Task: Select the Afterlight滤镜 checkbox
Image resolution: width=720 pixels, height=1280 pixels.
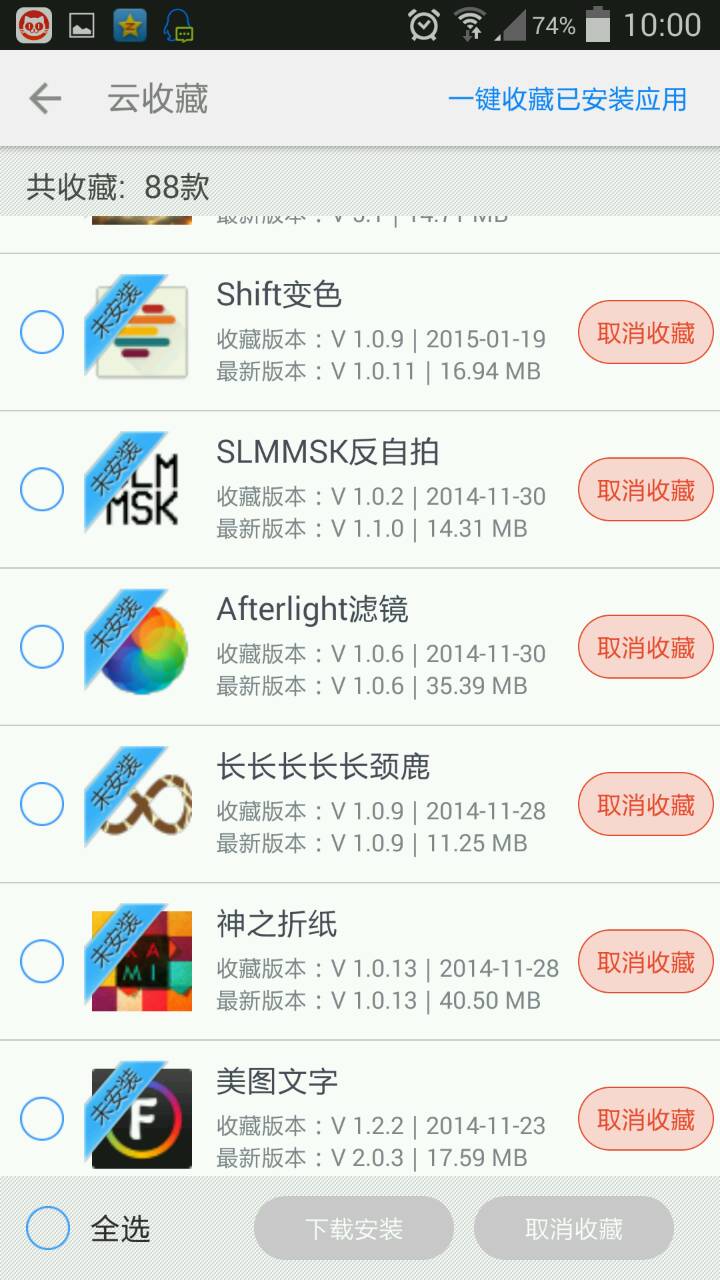Action: (42, 647)
